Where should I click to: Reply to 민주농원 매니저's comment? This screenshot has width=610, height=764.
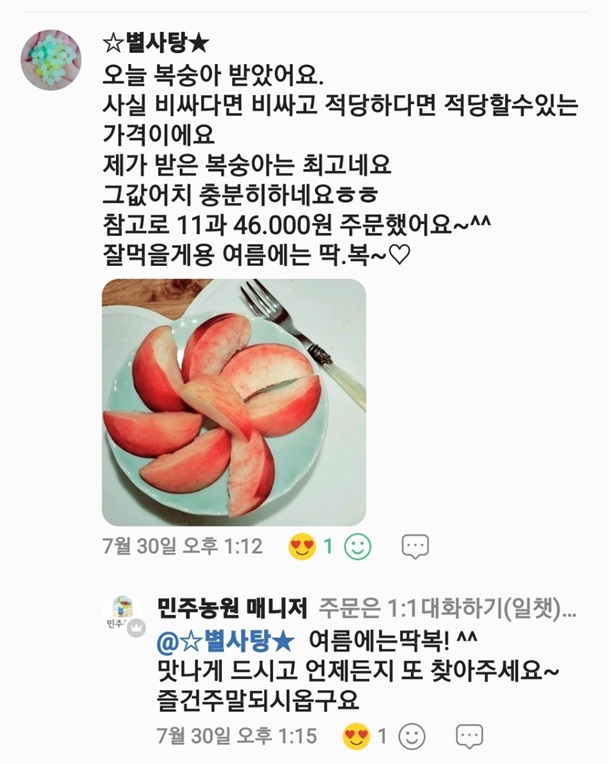pos(469,736)
